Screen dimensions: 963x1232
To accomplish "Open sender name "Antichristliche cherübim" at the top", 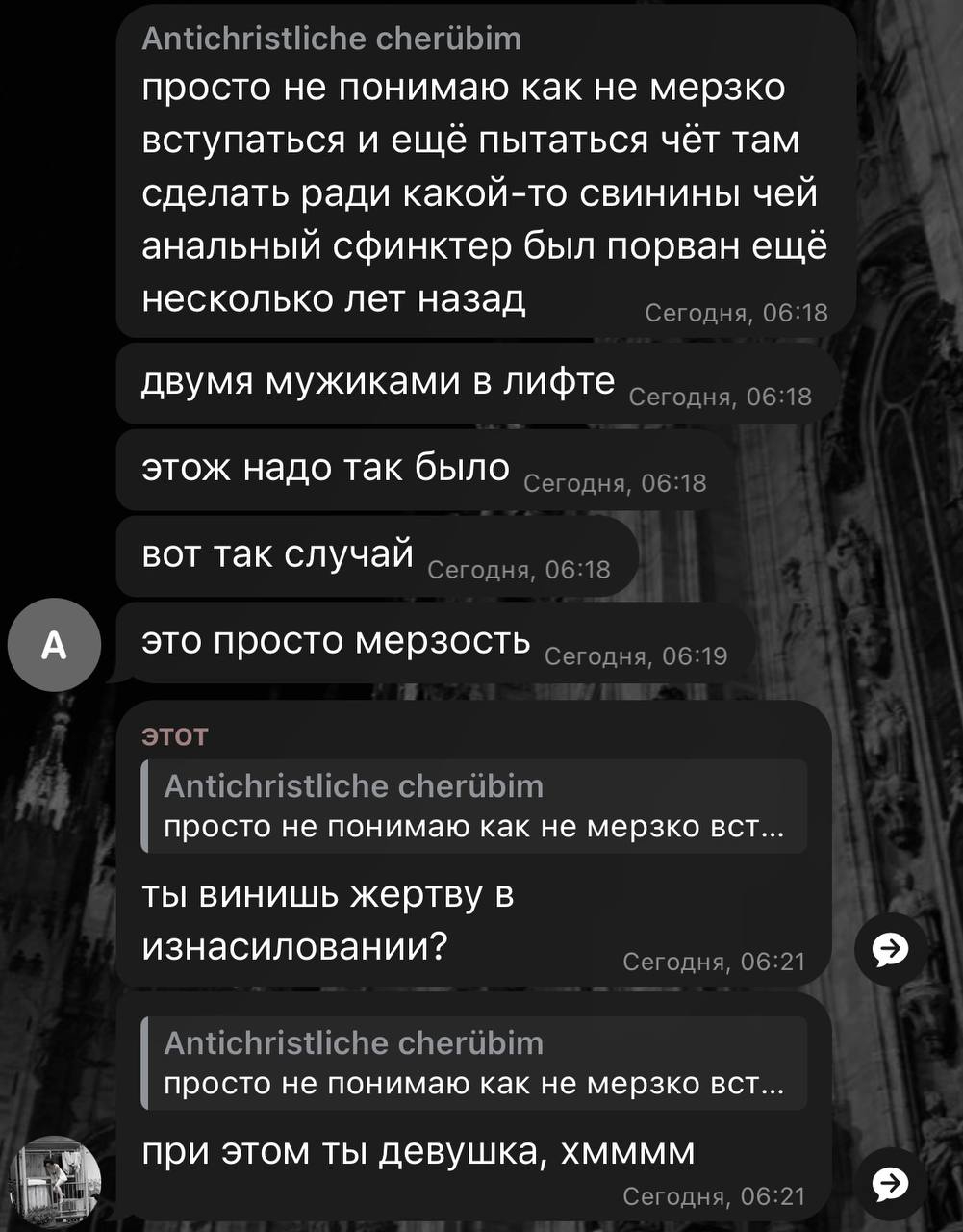I will click(331, 38).
